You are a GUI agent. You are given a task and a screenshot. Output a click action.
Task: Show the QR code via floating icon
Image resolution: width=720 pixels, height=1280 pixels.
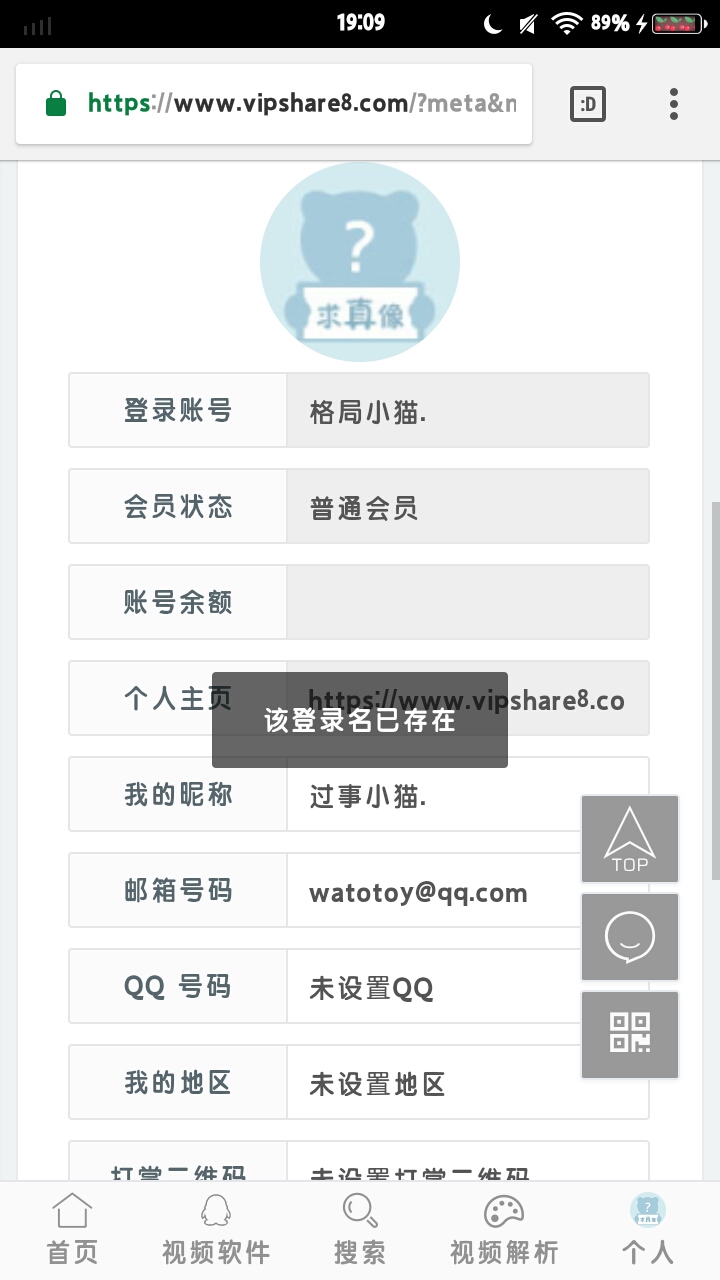click(x=630, y=1034)
